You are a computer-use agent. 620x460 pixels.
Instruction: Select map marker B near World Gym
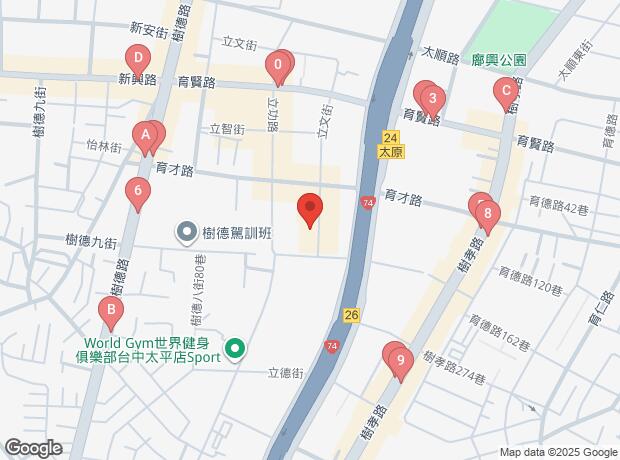tap(112, 312)
